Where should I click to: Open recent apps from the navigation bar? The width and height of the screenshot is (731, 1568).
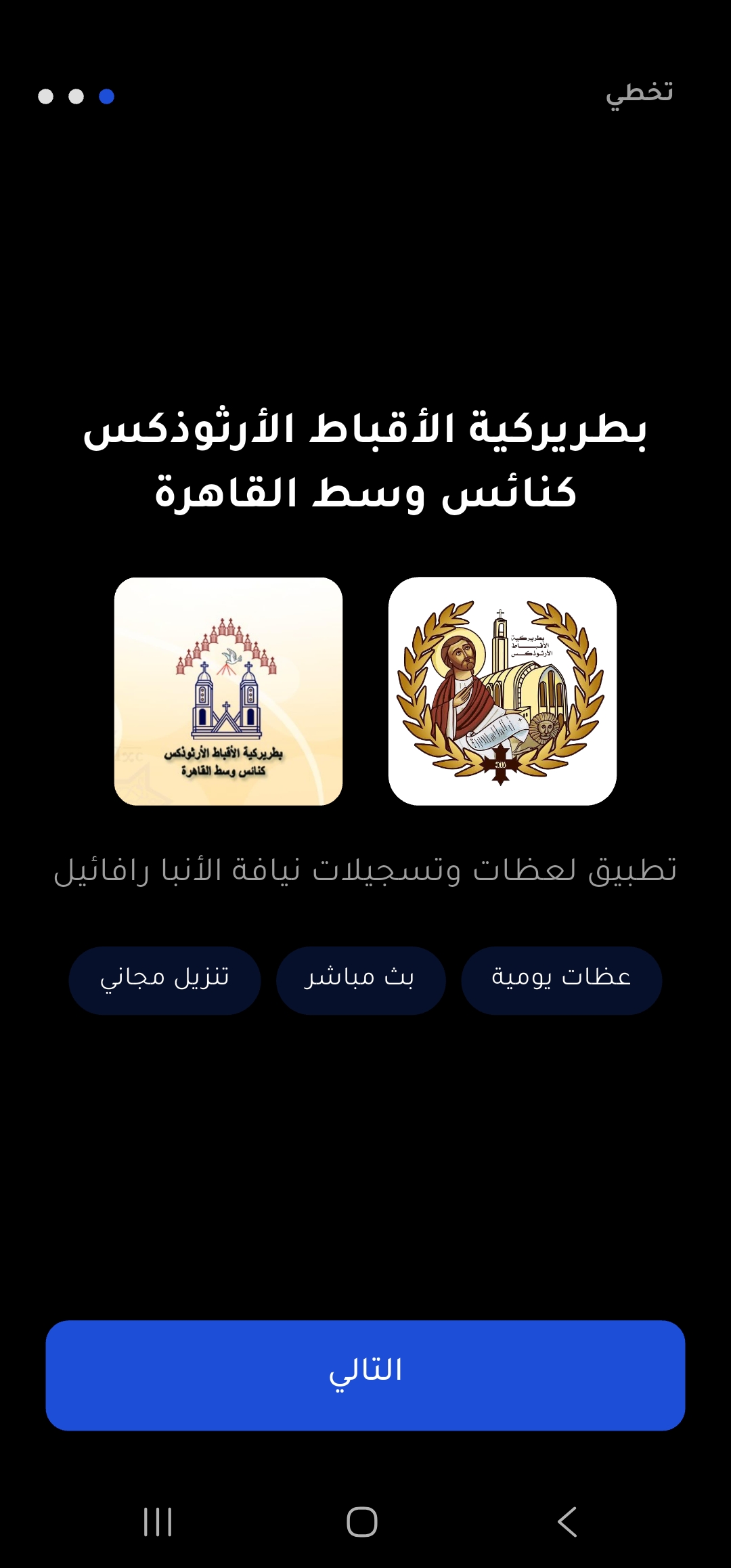pyautogui.click(x=158, y=1522)
